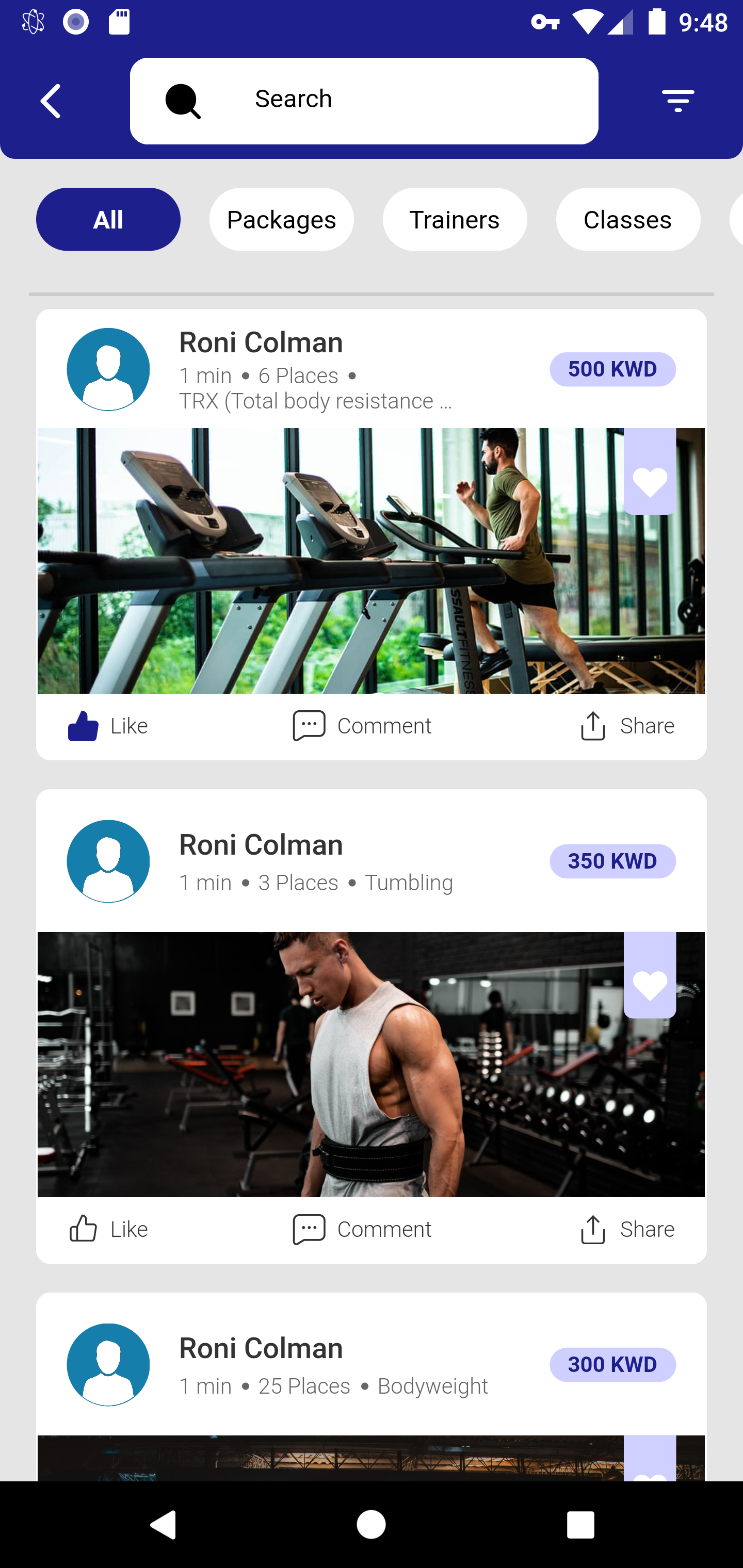Unlike the 500 KWD TRX post
Image resolution: width=743 pixels, height=1568 pixels.
pyautogui.click(x=107, y=726)
